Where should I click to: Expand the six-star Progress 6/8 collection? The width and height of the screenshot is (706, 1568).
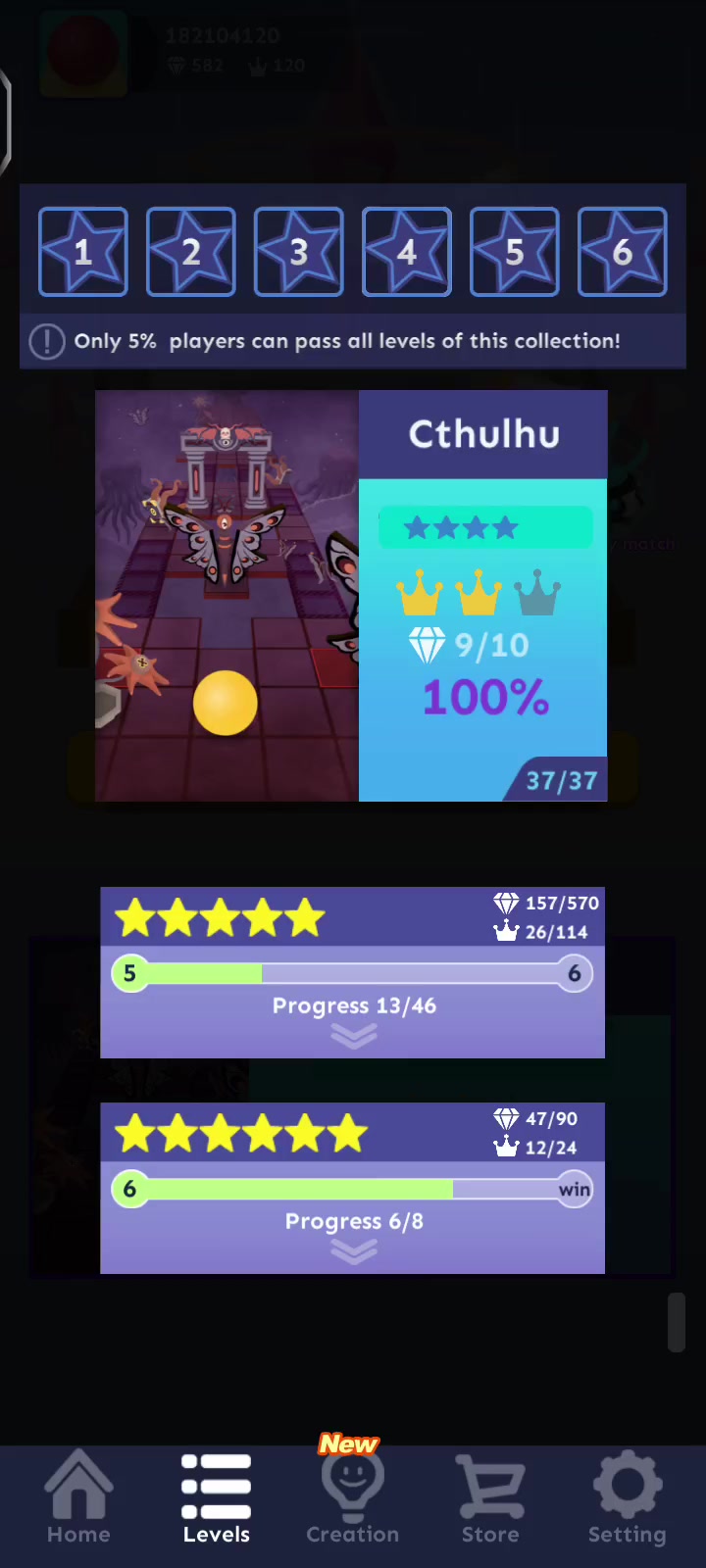pos(353,1250)
